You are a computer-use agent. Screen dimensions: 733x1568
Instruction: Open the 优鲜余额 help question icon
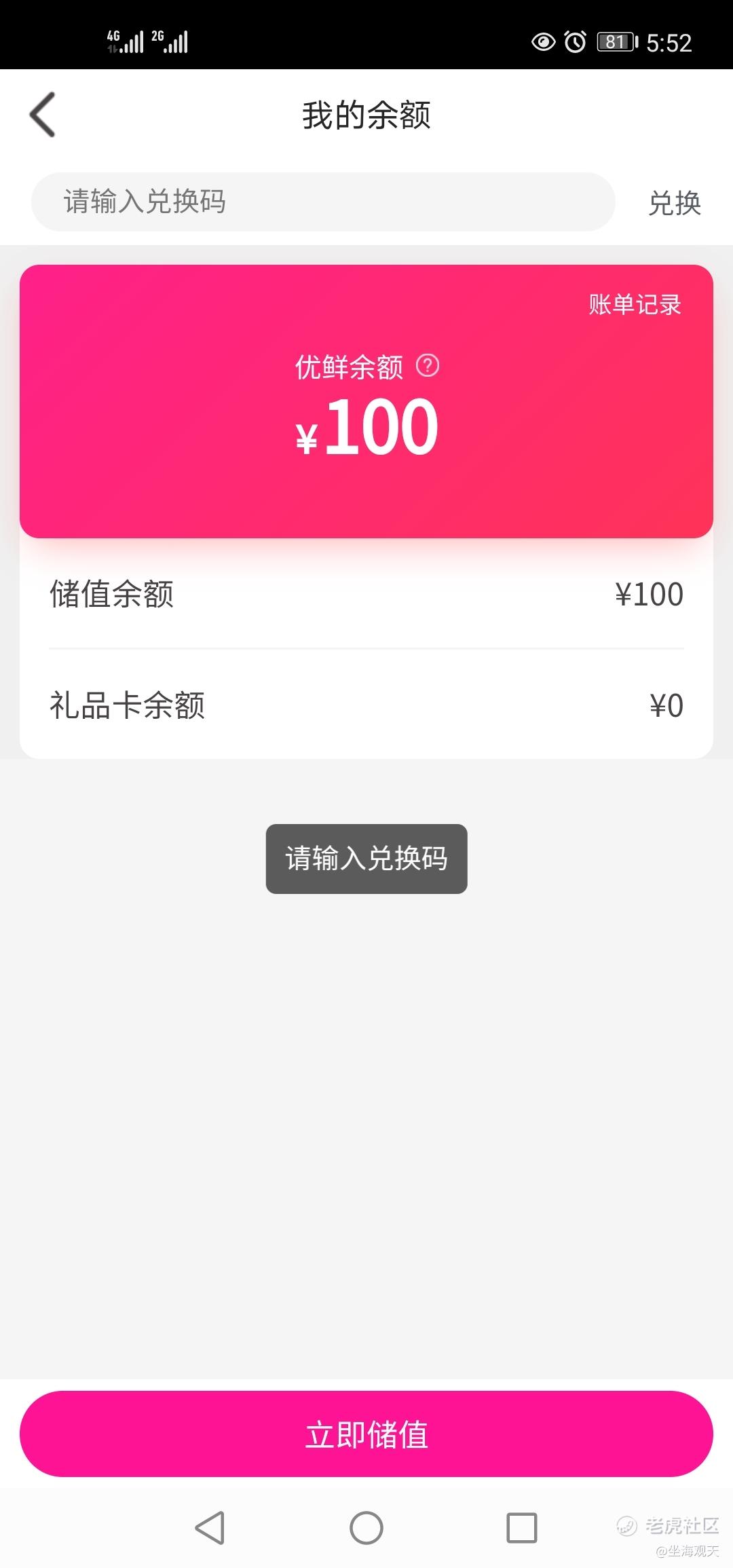click(x=428, y=366)
